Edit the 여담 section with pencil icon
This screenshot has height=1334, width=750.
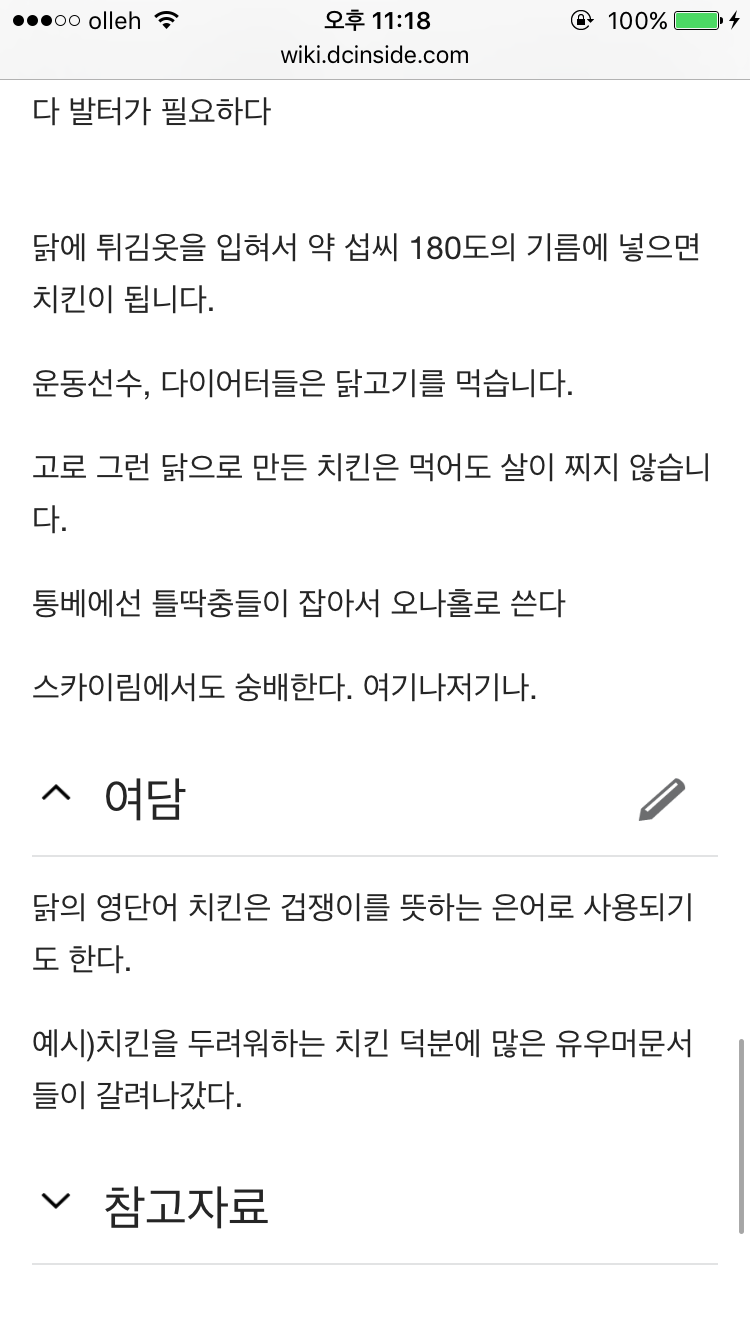662,800
